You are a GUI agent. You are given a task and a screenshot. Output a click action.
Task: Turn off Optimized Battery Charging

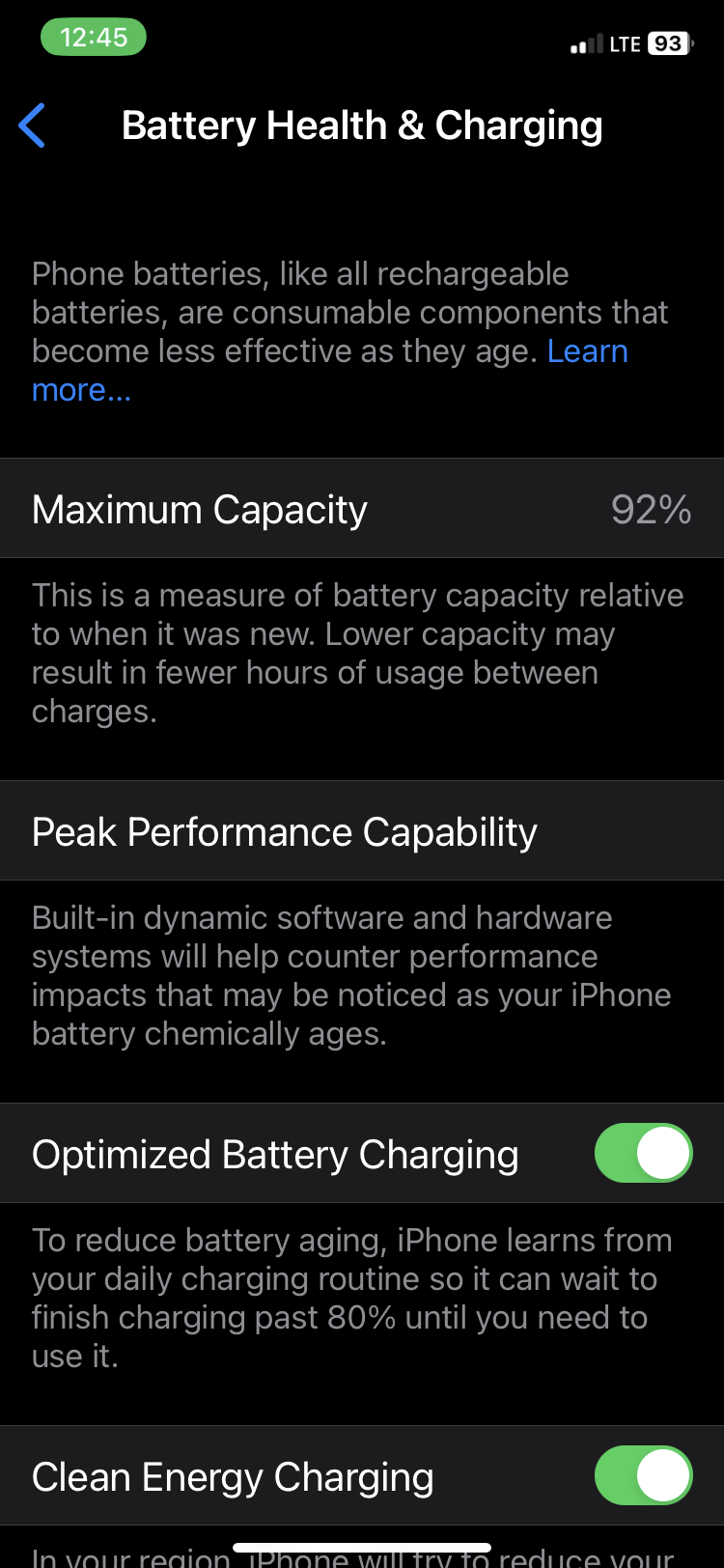pyautogui.click(x=643, y=1153)
